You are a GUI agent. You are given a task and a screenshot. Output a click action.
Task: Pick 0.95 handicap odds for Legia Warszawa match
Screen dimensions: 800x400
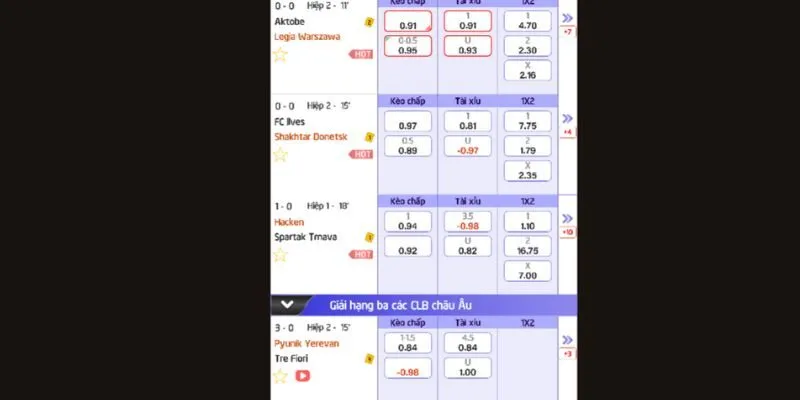point(408,45)
